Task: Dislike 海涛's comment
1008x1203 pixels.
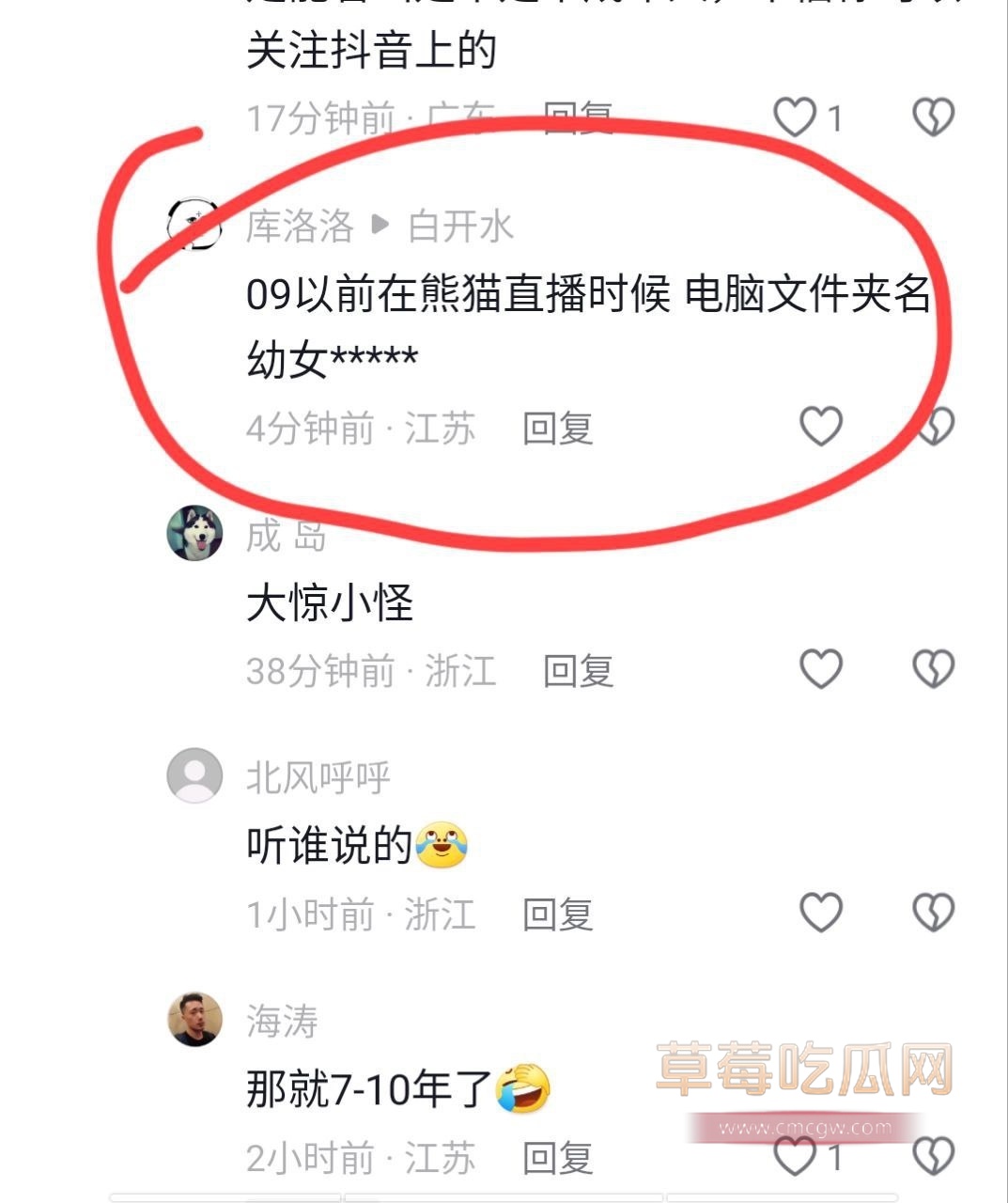Action: [x=933, y=1156]
